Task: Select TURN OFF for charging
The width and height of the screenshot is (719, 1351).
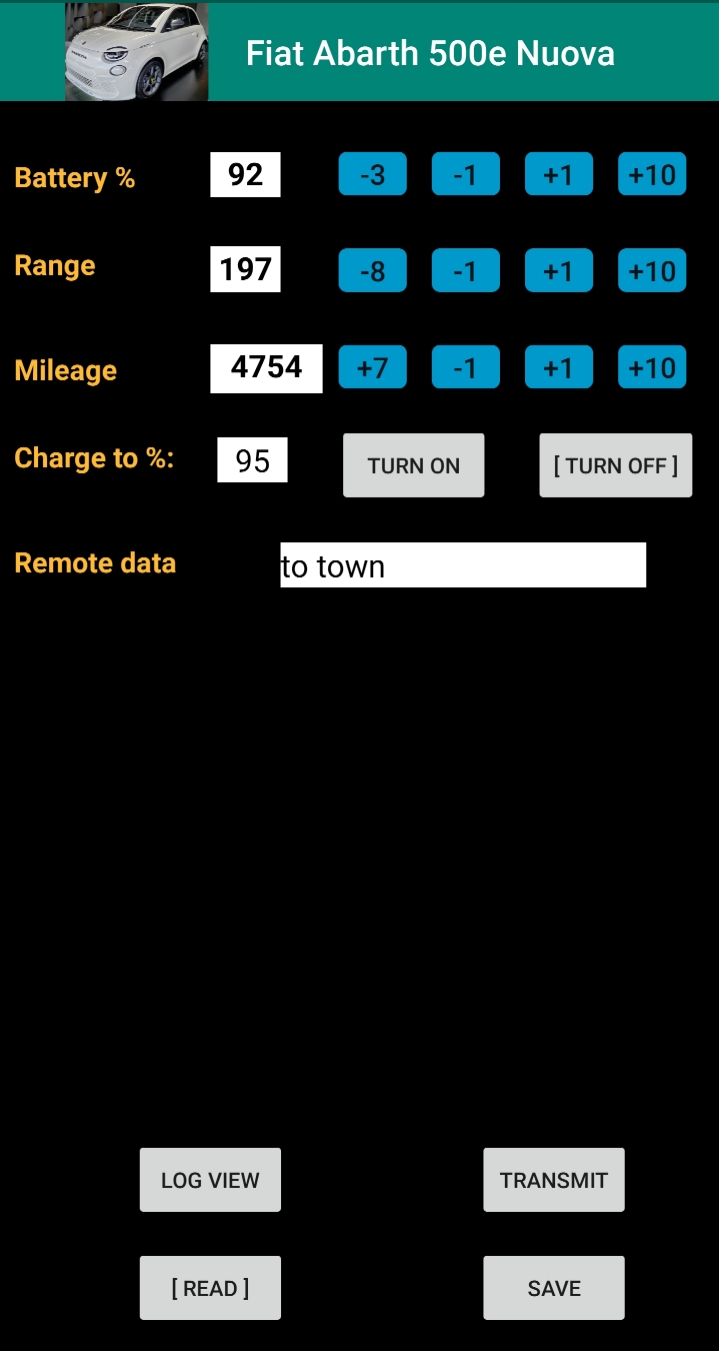Action: click(615, 465)
